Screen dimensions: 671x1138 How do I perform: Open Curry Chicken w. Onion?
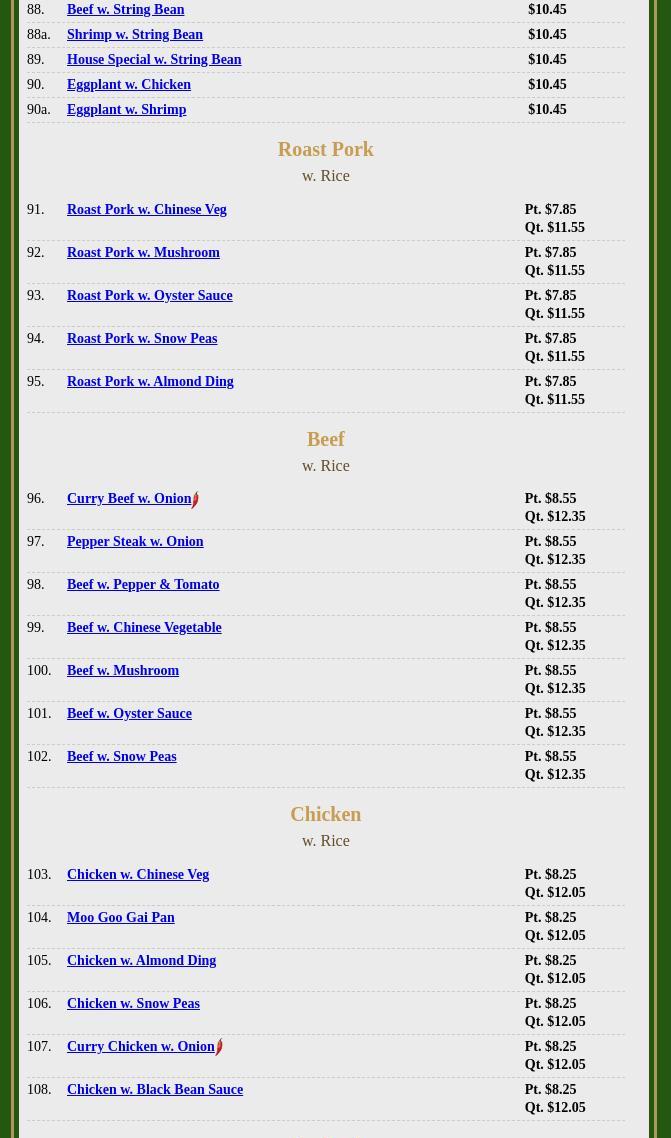tap(141, 1047)
